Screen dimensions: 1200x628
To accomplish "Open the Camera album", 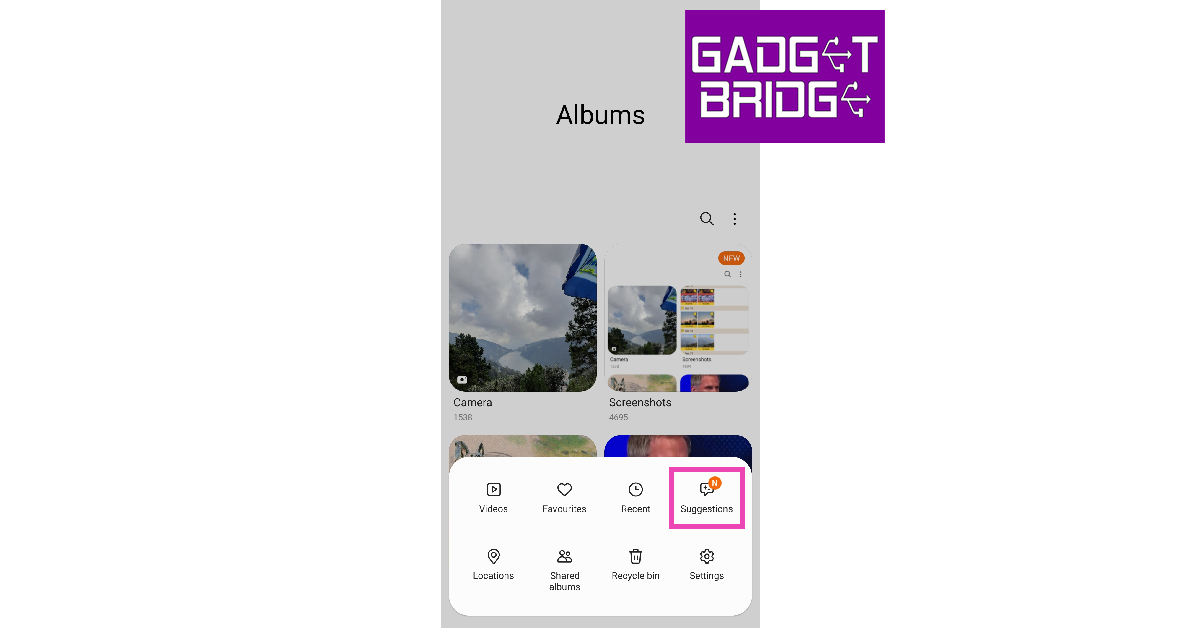I will click(522, 318).
